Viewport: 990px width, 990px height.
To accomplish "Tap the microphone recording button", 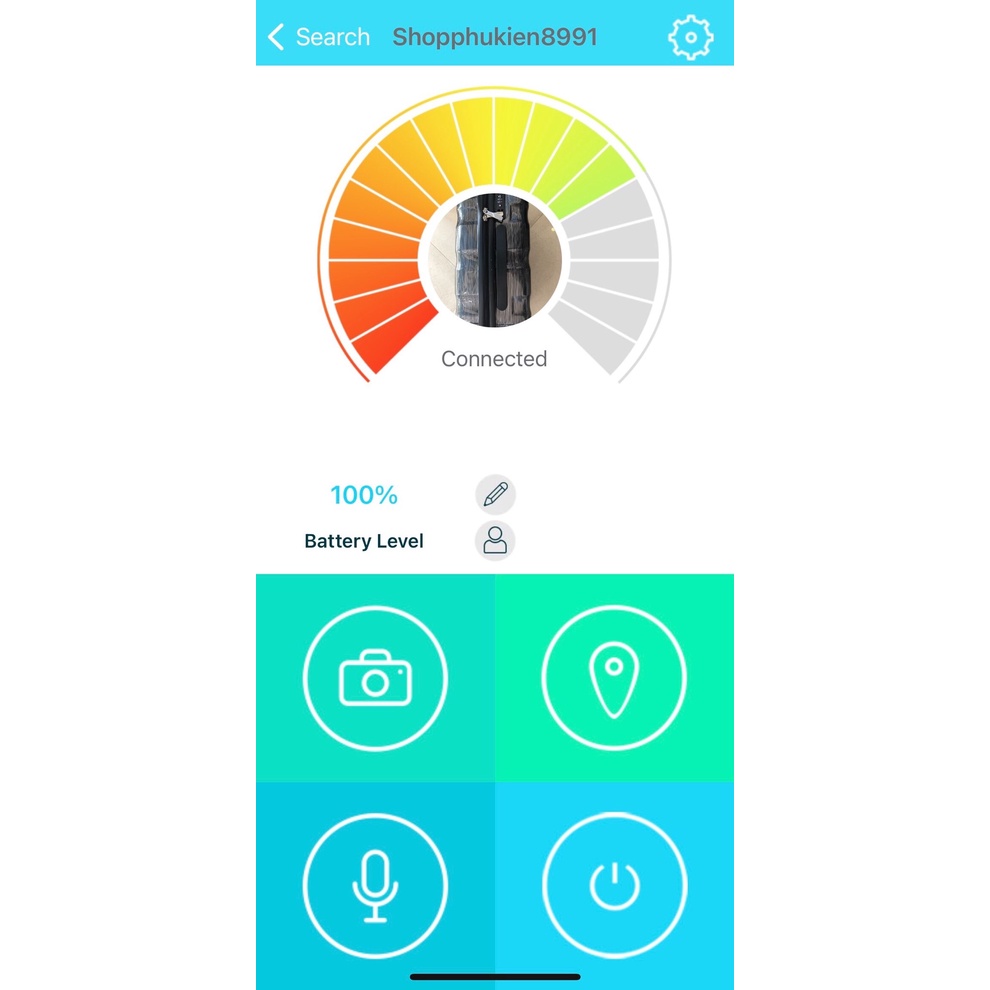I will coord(375,886).
